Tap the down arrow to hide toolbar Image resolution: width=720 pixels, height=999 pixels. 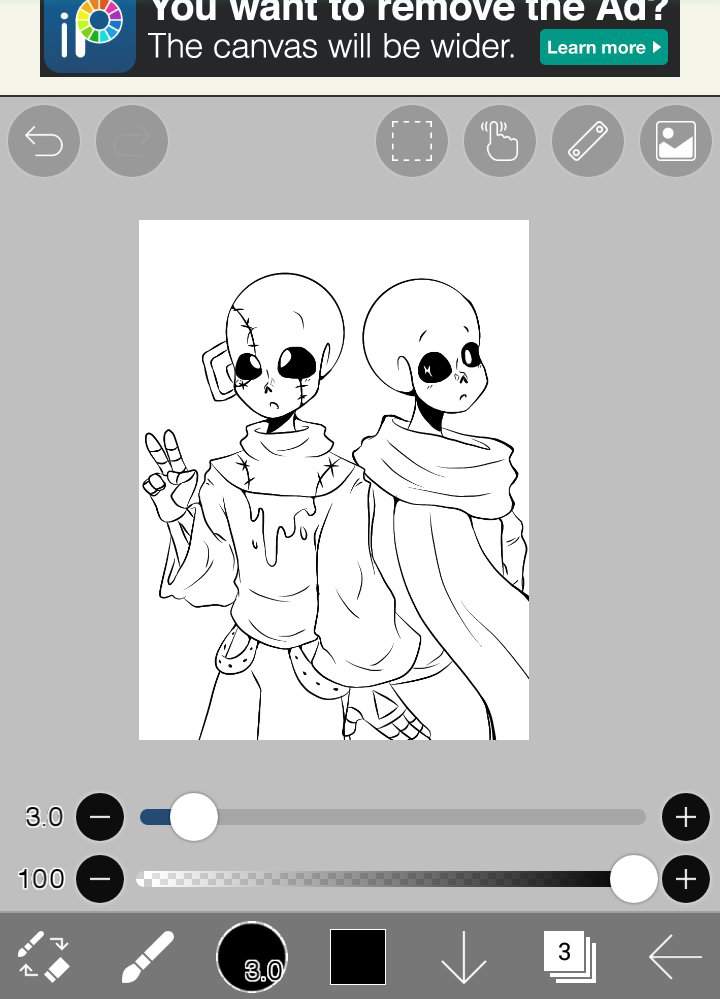point(463,957)
